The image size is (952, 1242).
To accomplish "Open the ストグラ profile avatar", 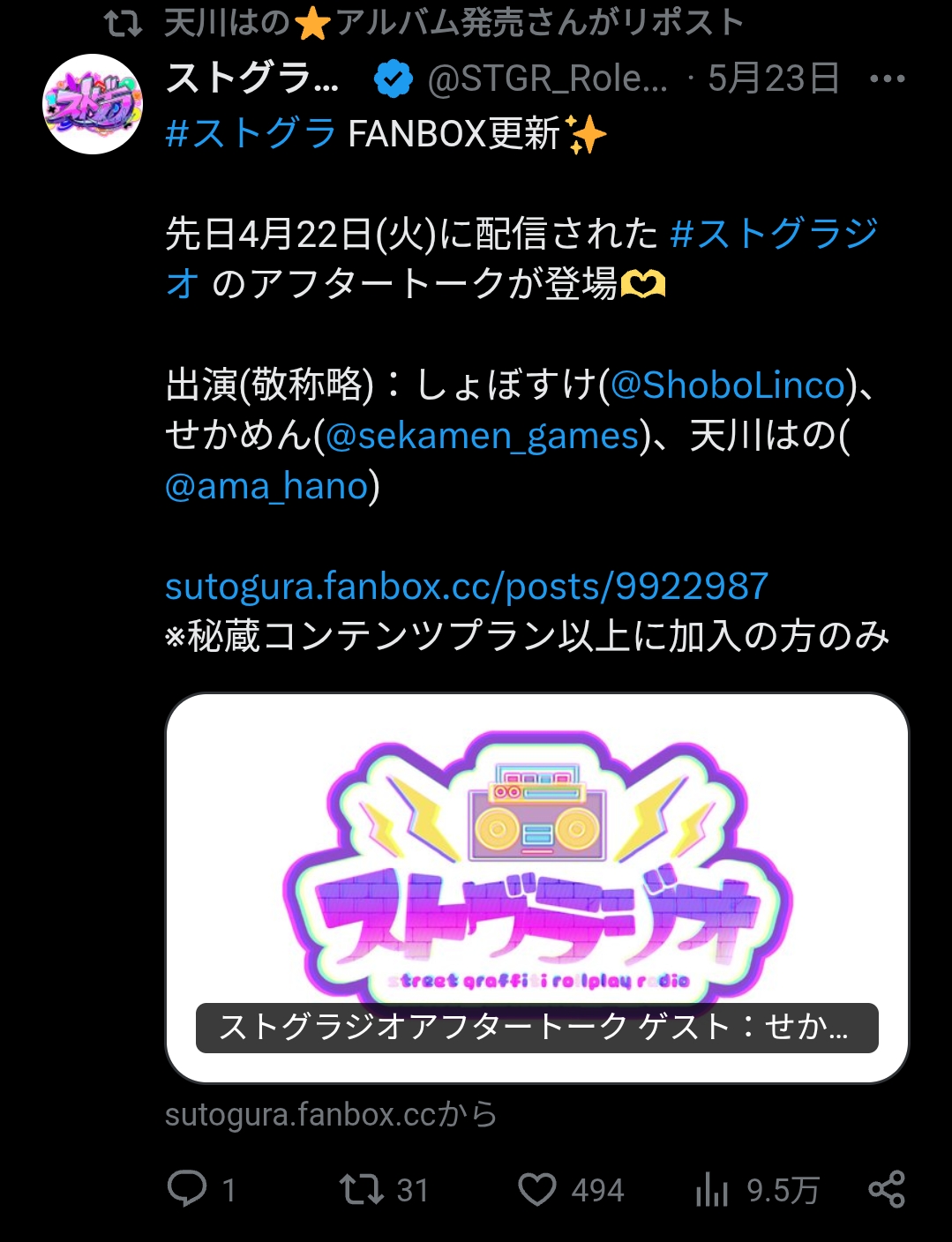I will coord(93,104).
